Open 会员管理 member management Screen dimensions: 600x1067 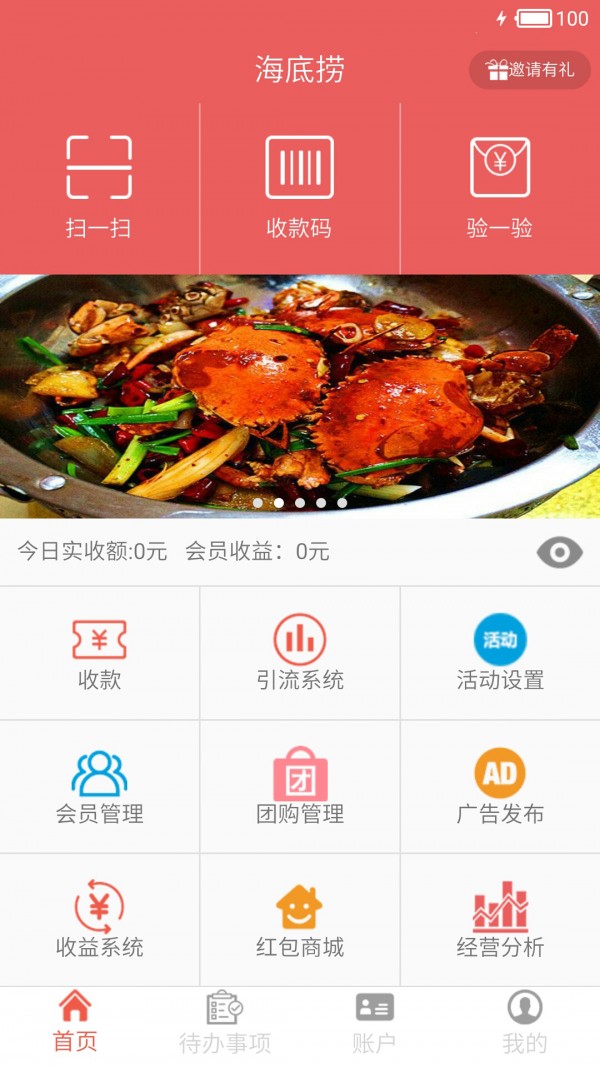coord(99,787)
